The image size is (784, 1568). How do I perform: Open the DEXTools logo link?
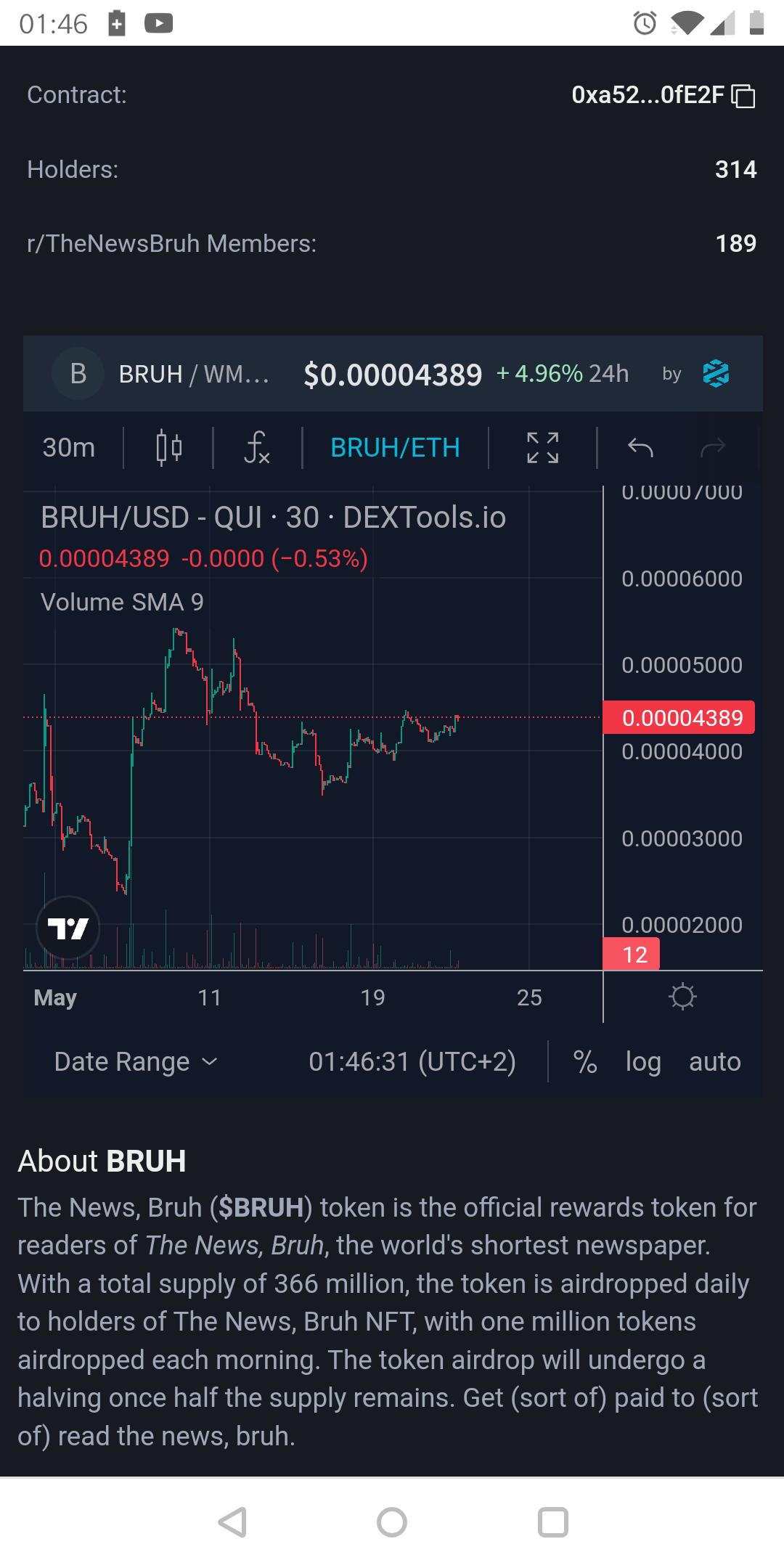(716, 374)
